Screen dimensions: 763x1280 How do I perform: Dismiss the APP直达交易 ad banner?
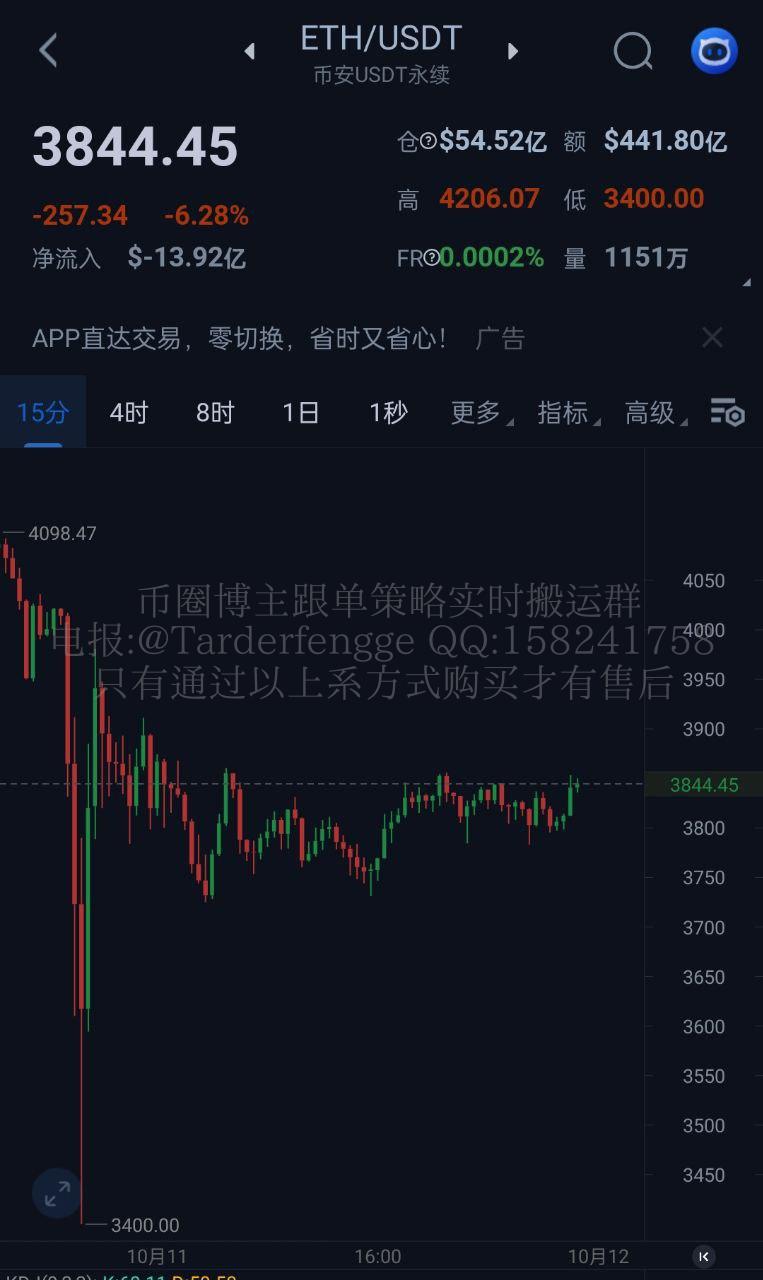tap(712, 338)
